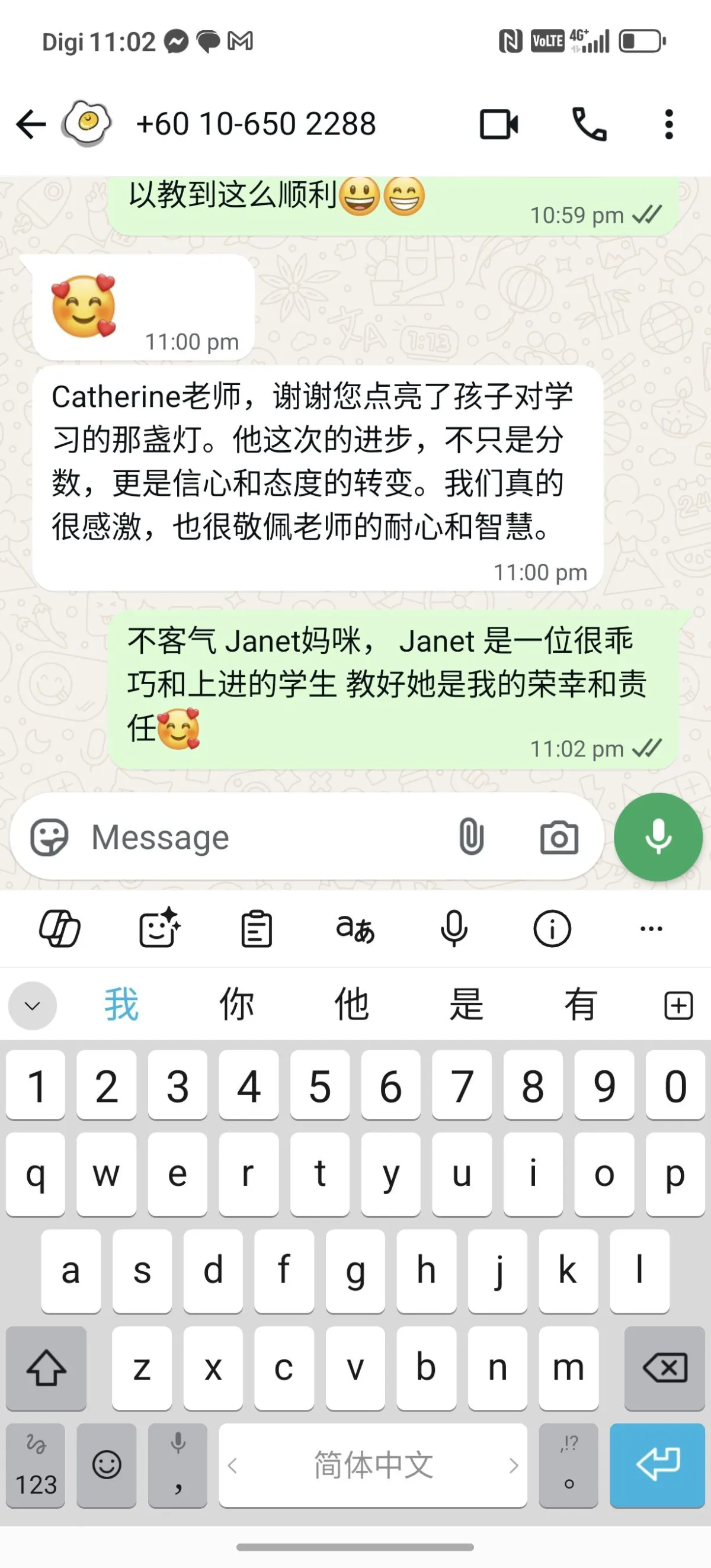Open the chat overflow menu
This screenshot has width=711, height=1568.
(668, 125)
